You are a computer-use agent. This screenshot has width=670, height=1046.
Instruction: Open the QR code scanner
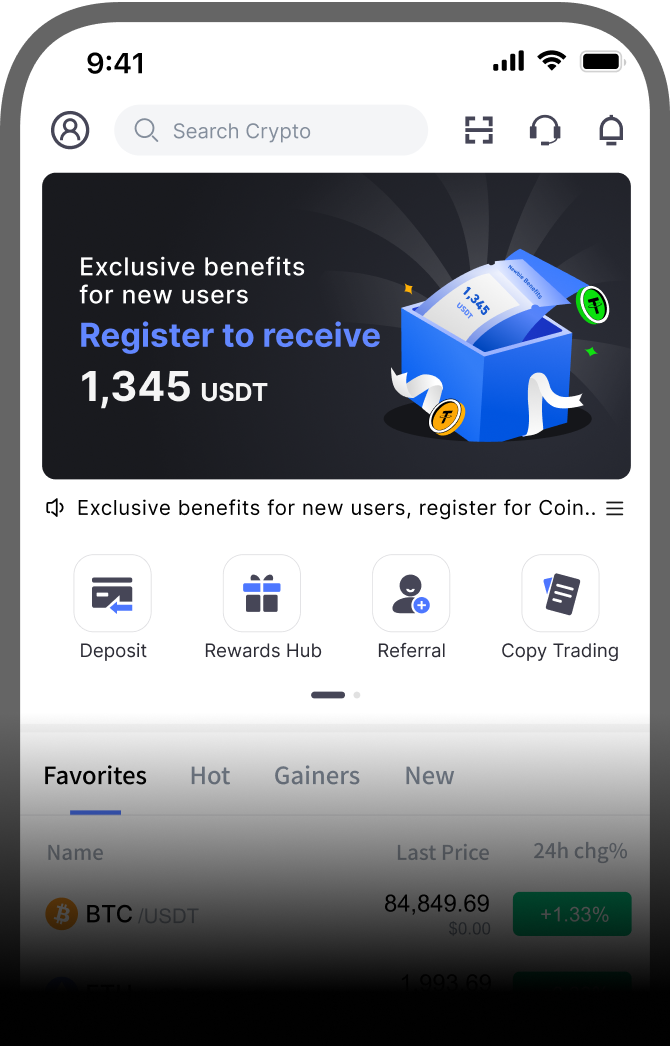pyautogui.click(x=480, y=130)
